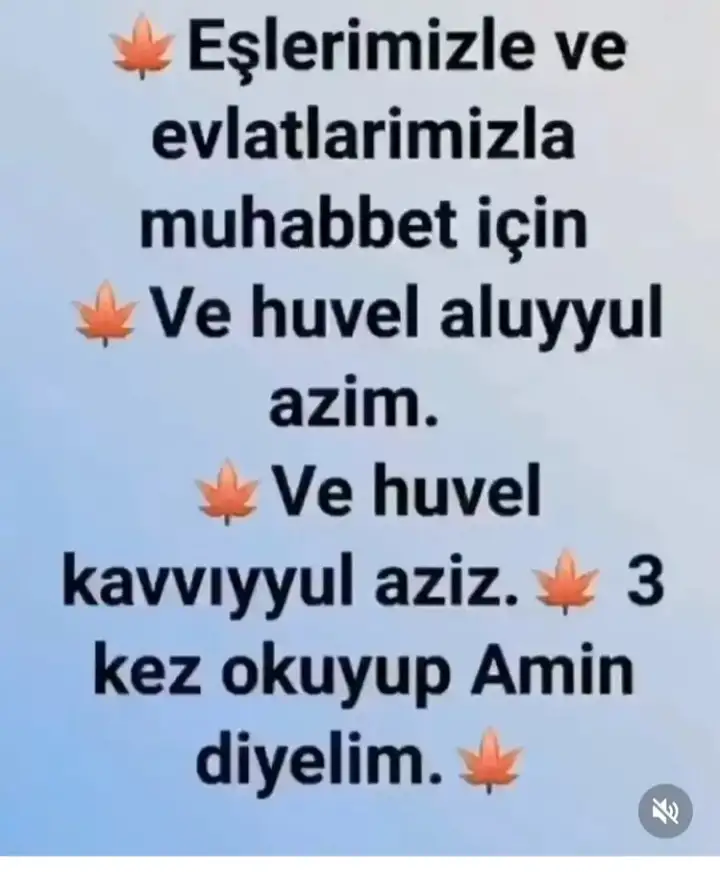Unmute the video with the speaker icon

pyautogui.click(x=665, y=810)
